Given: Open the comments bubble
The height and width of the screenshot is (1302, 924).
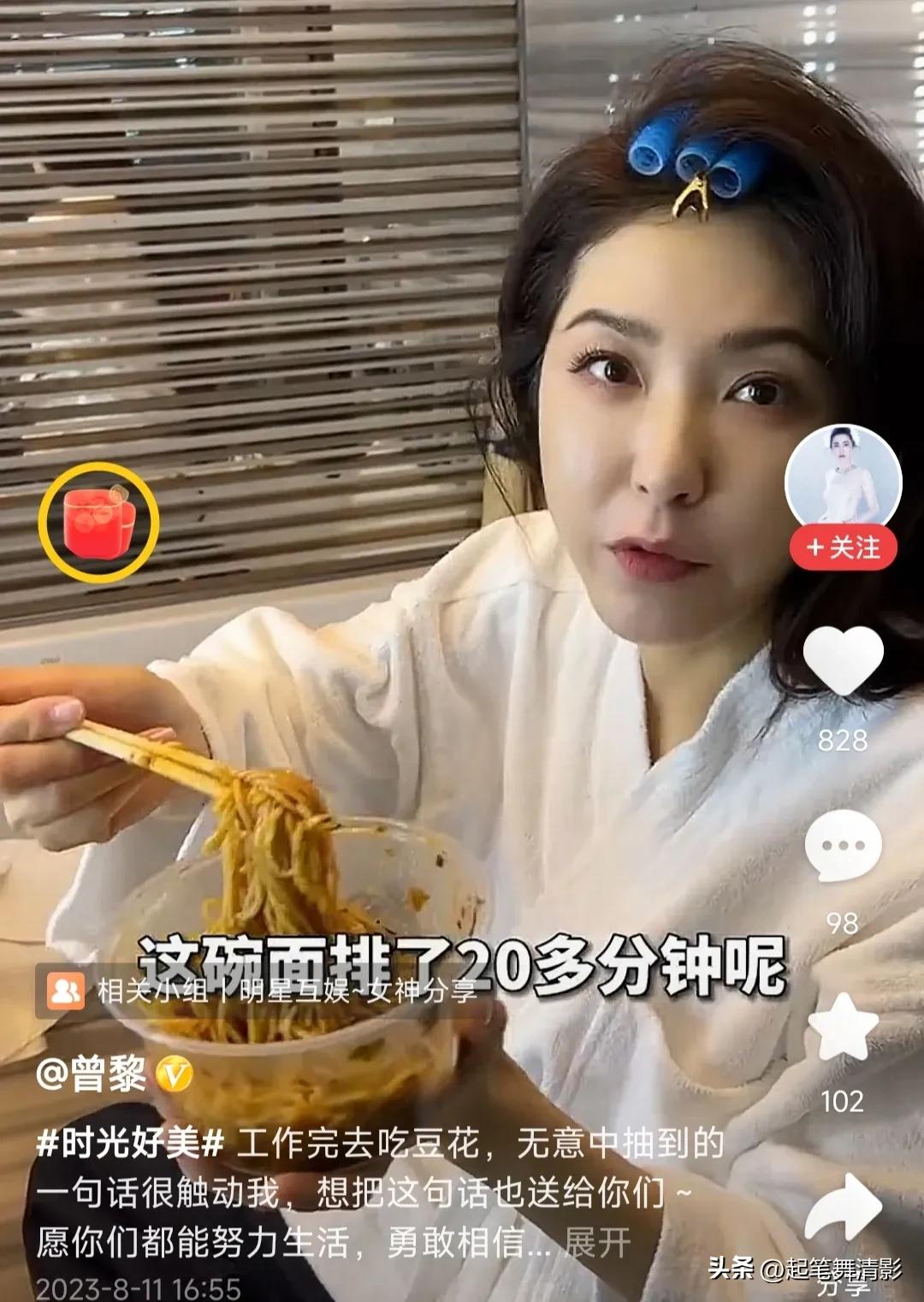Looking at the screenshot, I should pyautogui.click(x=843, y=847).
